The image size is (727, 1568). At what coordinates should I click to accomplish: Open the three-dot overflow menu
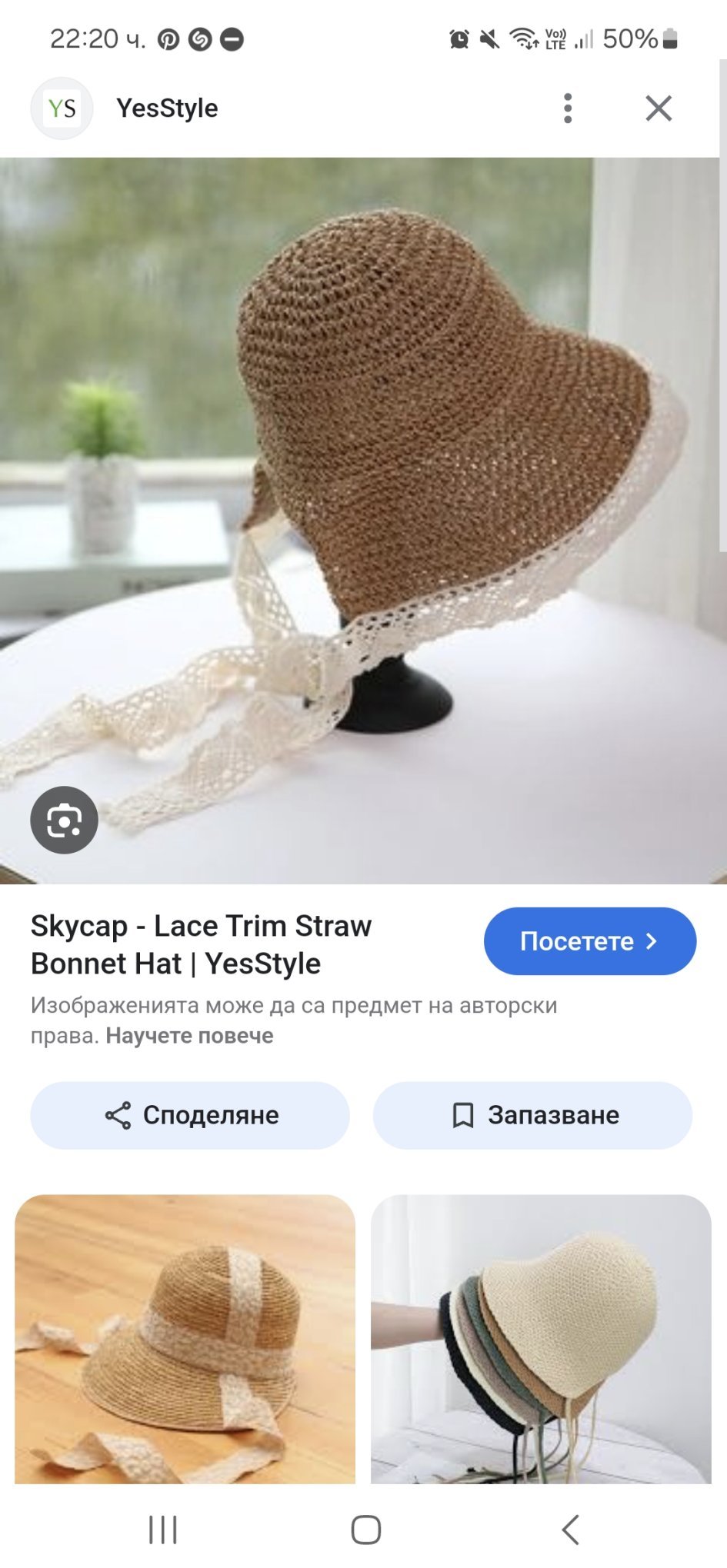tap(568, 108)
